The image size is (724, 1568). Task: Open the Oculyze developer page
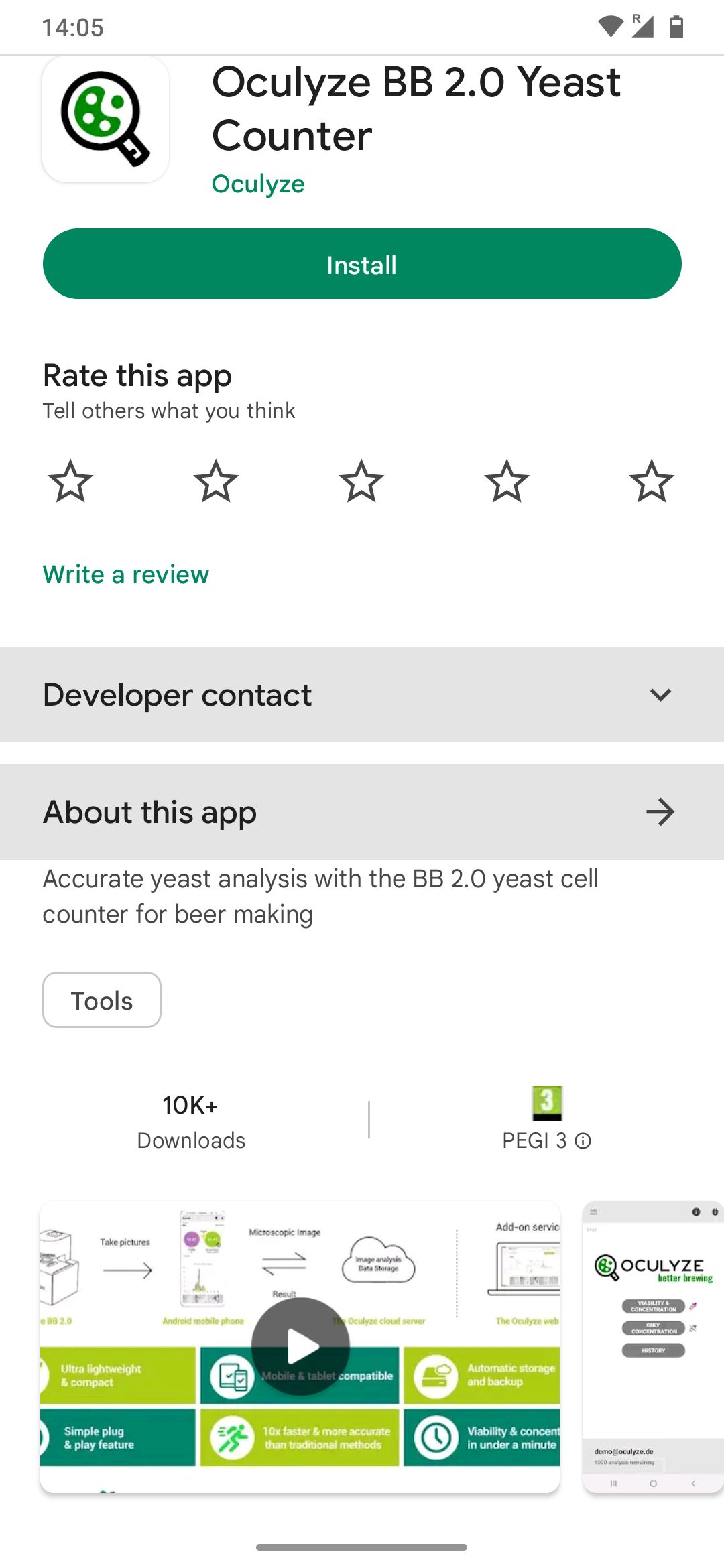click(258, 184)
